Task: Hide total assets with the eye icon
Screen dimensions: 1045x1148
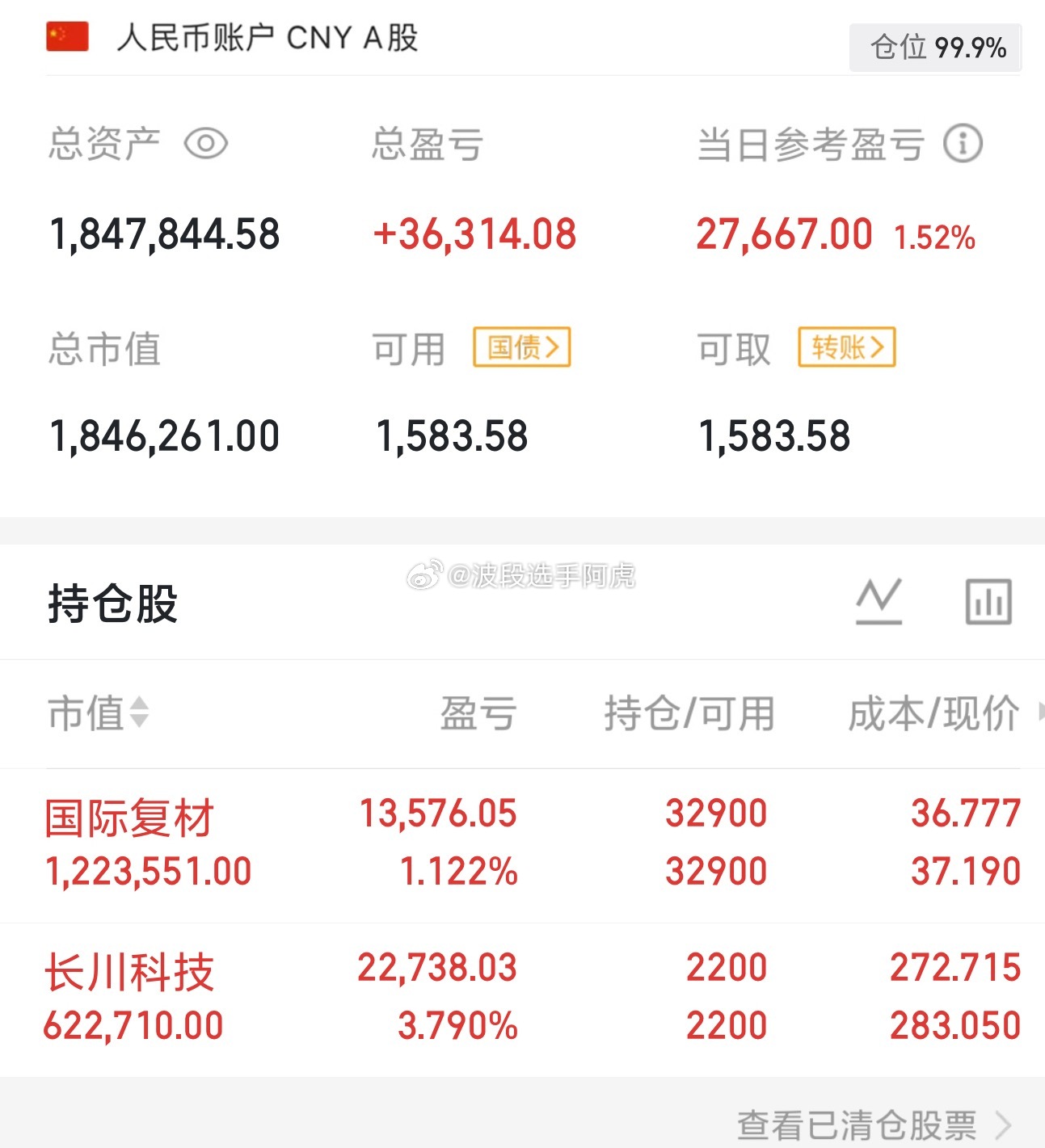Action: (x=206, y=144)
